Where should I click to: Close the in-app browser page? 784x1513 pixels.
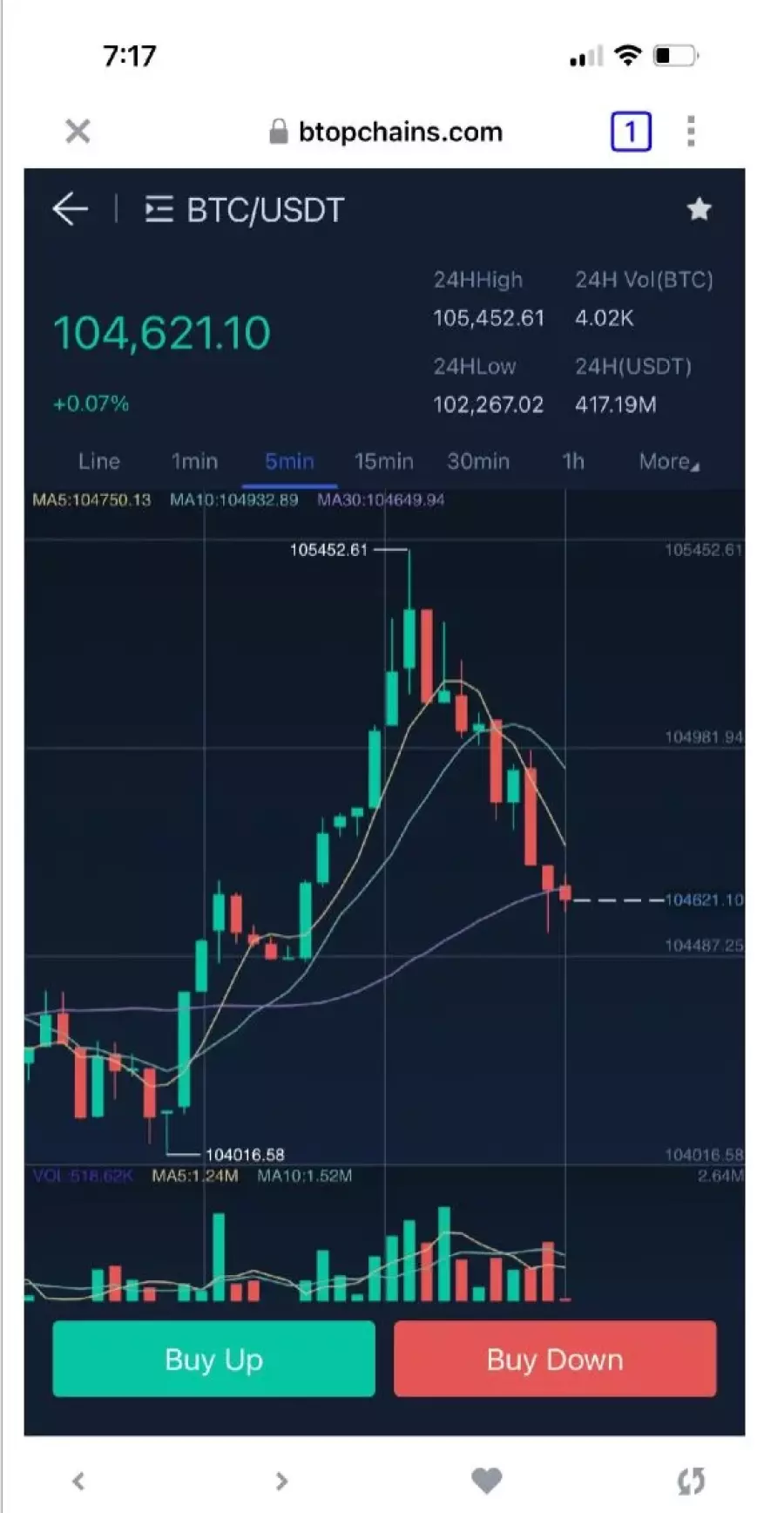[78, 132]
